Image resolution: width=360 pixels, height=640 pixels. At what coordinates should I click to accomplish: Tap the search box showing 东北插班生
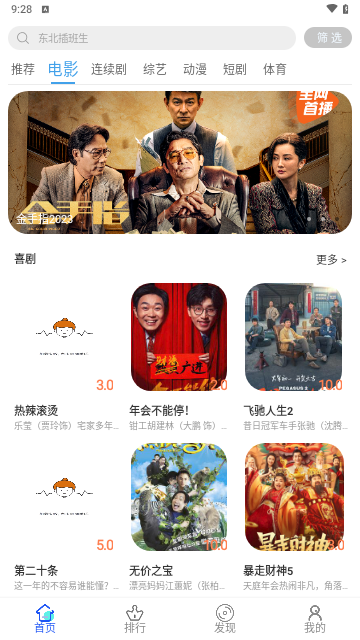click(x=152, y=38)
